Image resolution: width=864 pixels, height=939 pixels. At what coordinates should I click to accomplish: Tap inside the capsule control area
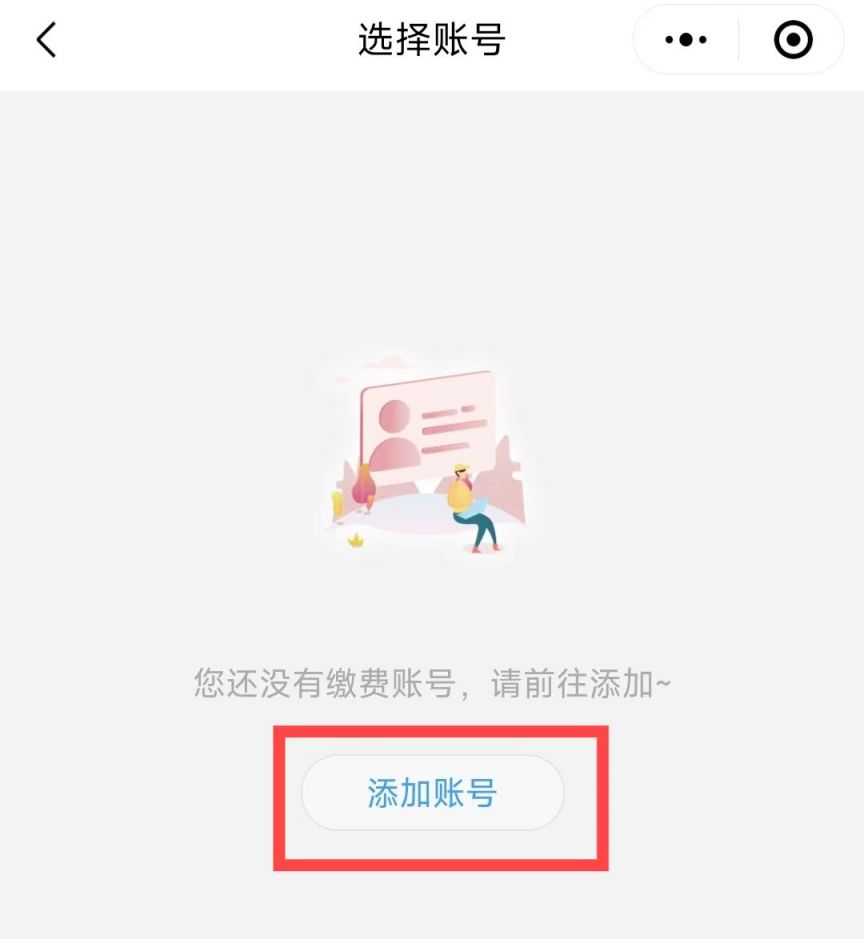pos(737,39)
